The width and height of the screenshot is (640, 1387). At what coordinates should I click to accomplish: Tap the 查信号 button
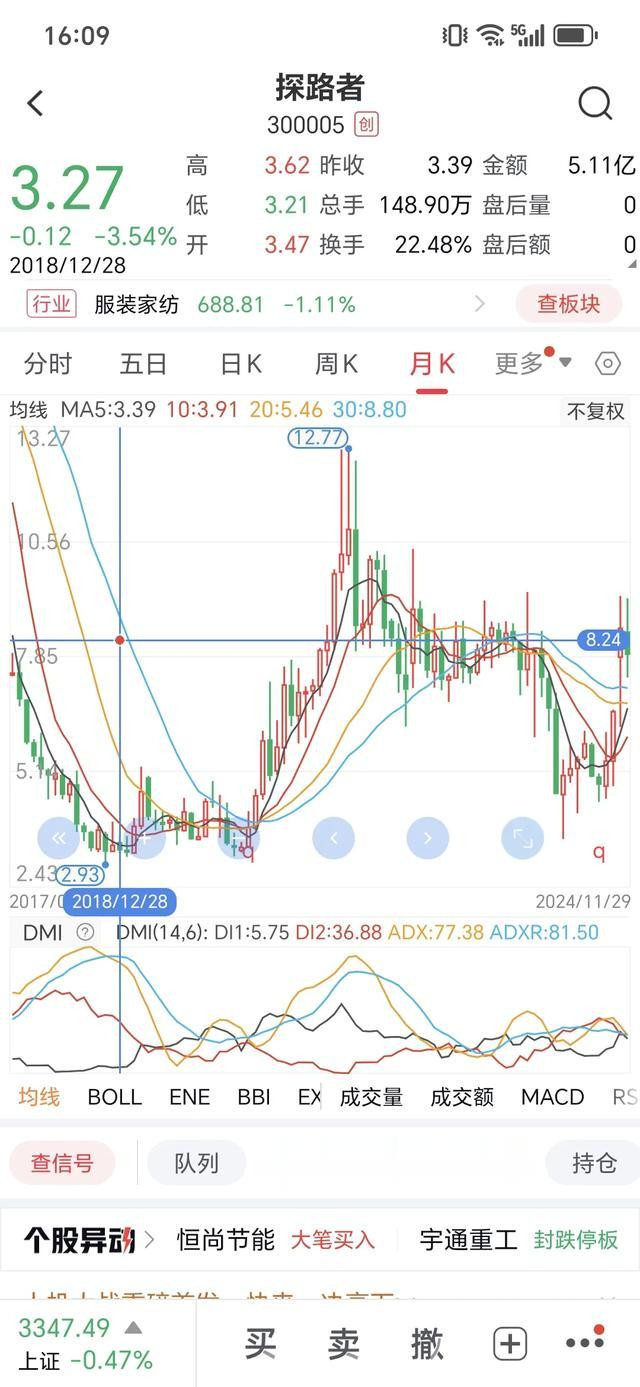62,1163
